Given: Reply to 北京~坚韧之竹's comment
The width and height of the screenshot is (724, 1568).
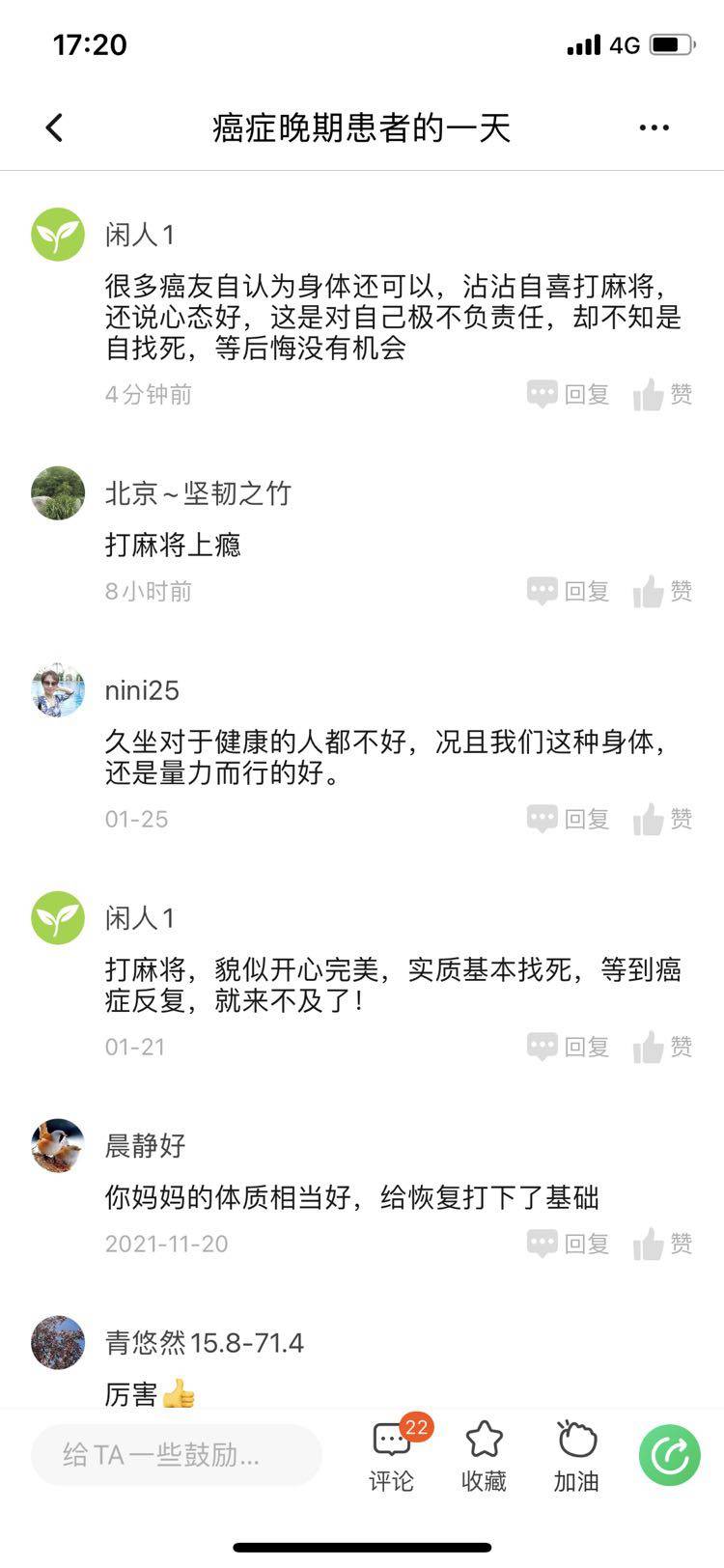Looking at the screenshot, I should pyautogui.click(x=569, y=591).
